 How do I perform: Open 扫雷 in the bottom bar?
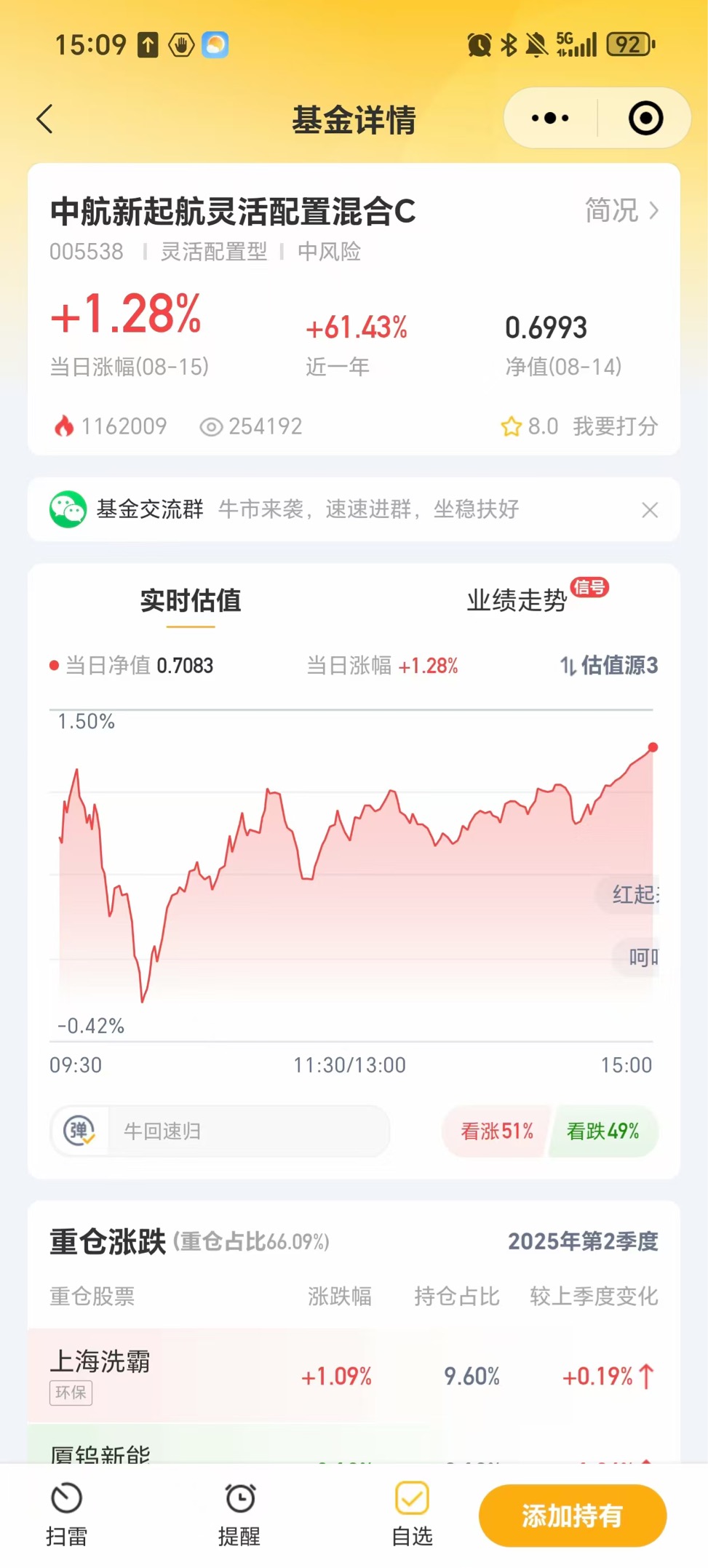click(x=66, y=1515)
